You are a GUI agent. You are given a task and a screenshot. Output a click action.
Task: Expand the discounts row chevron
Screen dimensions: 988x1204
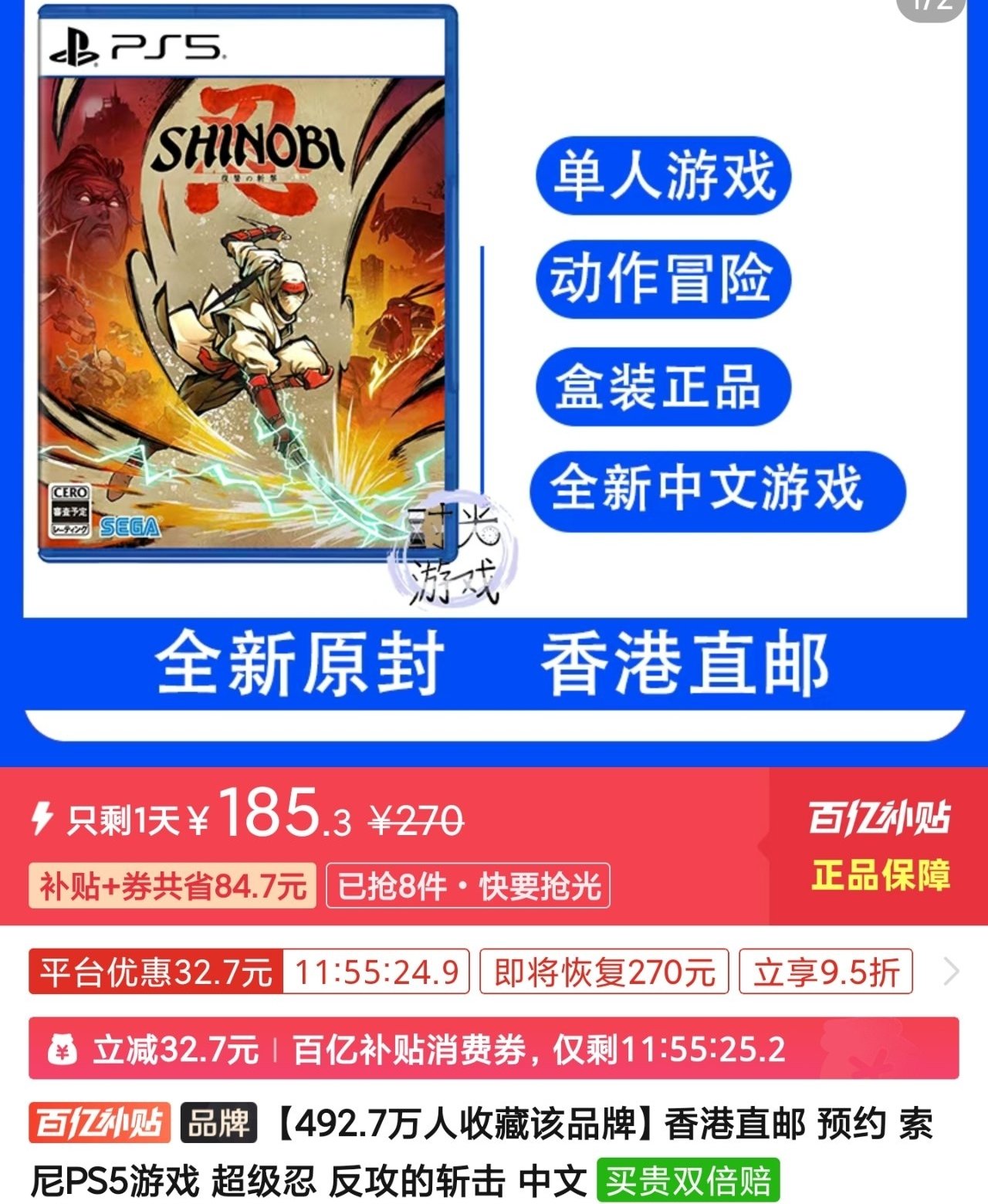click(951, 972)
